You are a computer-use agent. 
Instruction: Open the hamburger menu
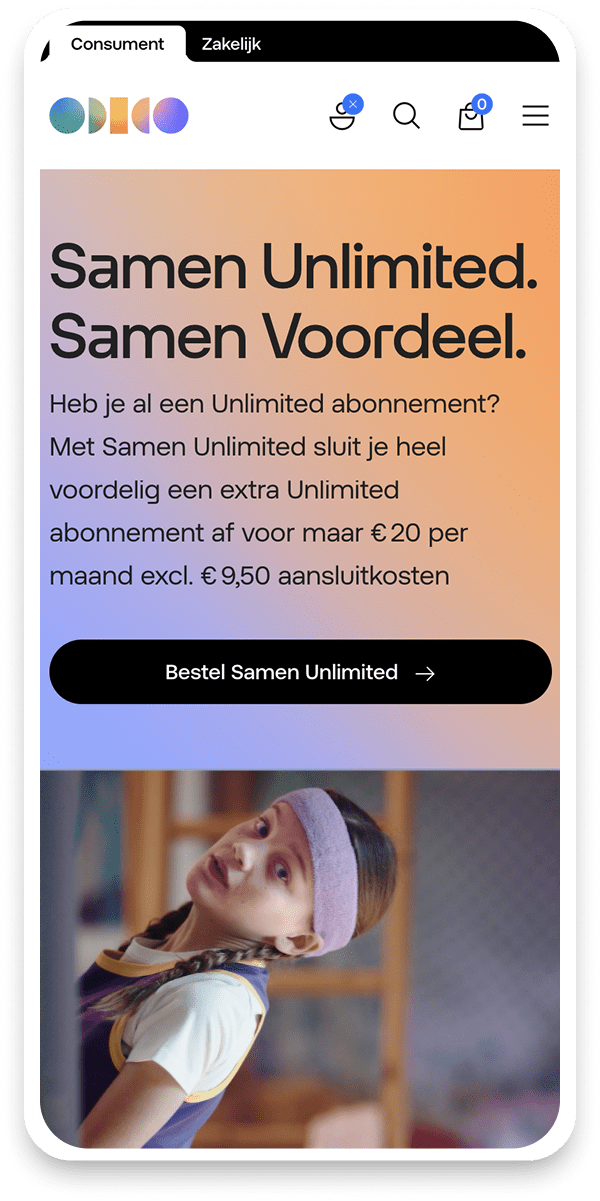(x=535, y=116)
